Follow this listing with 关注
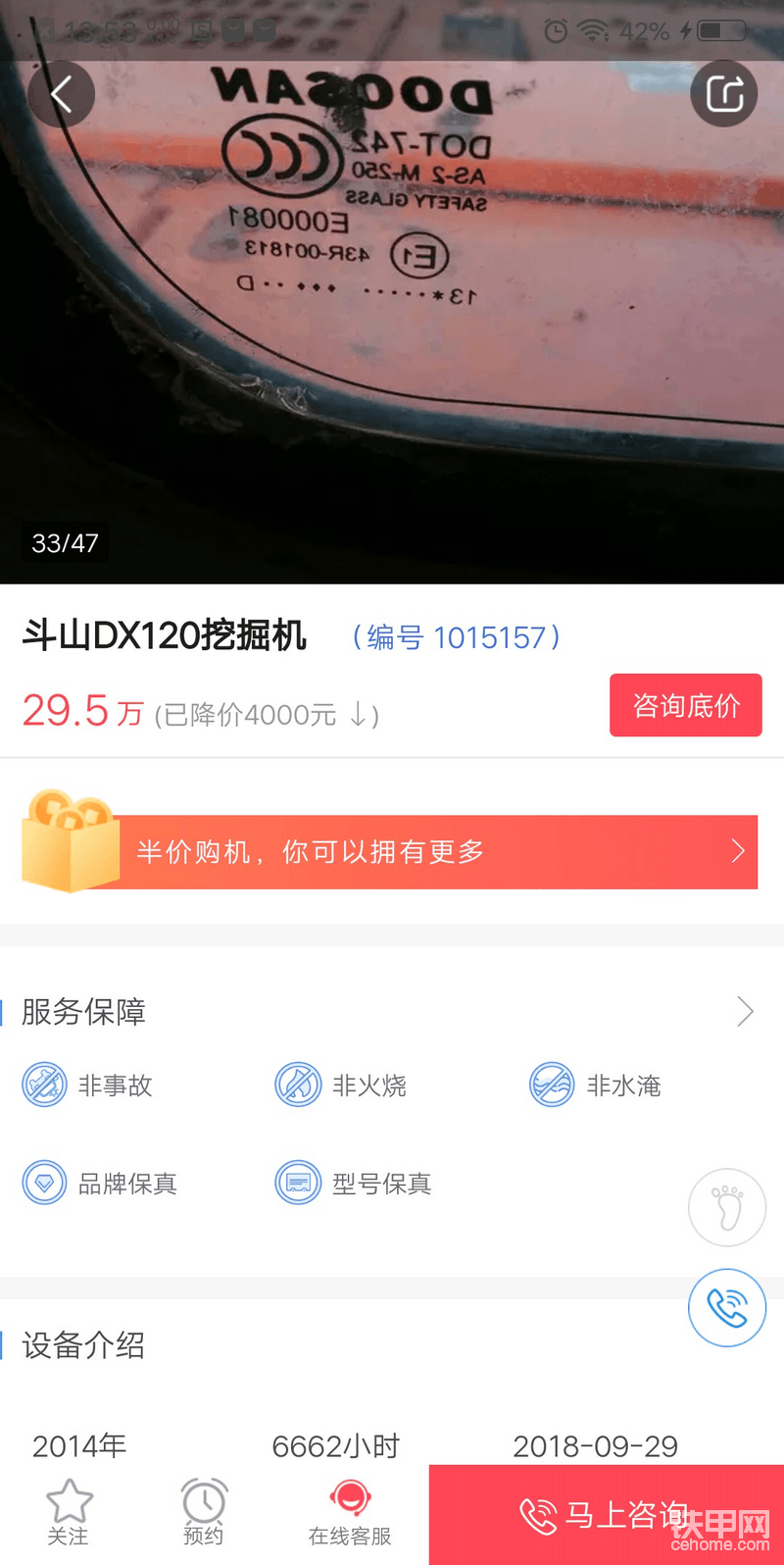 (68, 1511)
